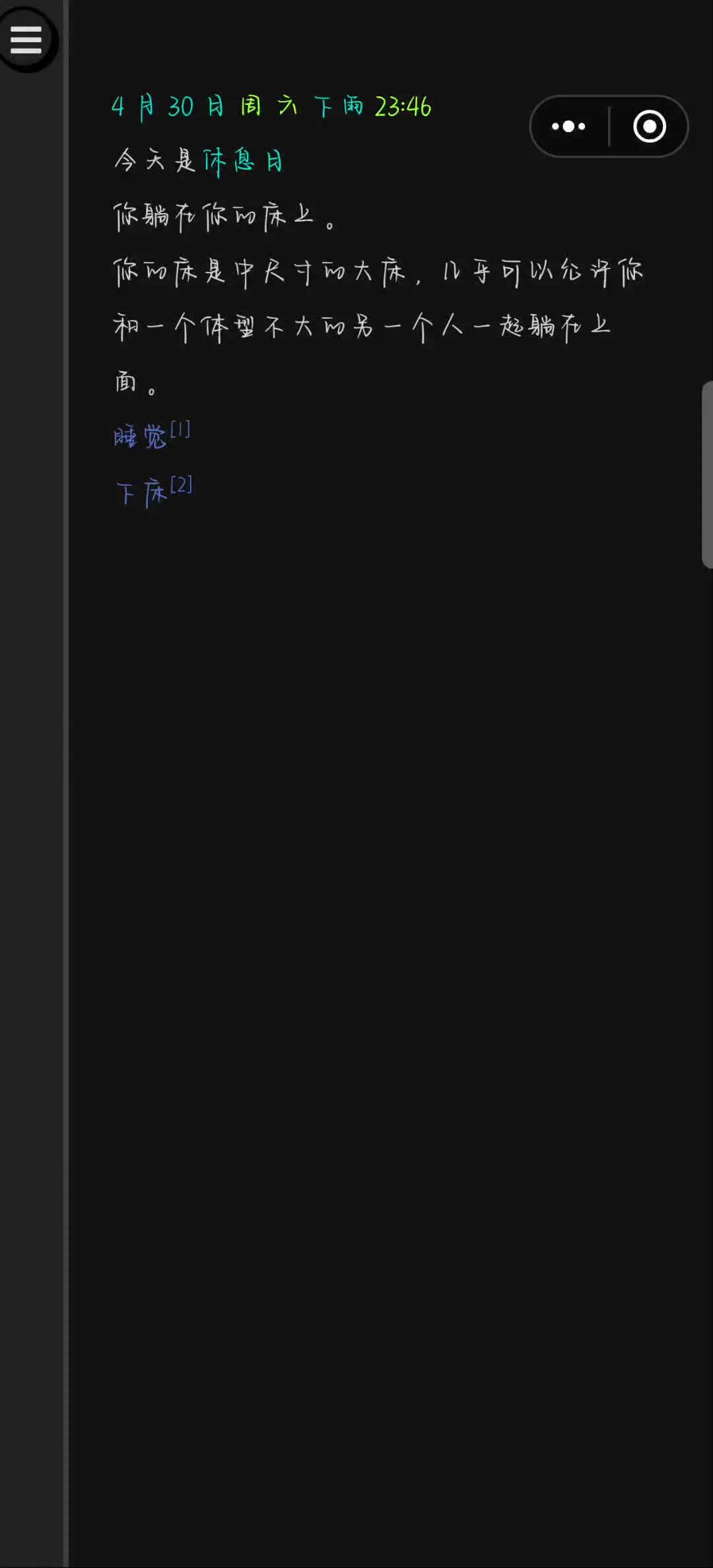Choose the 下床 option
The height and width of the screenshot is (1568, 713).
(x=143, y=492)
